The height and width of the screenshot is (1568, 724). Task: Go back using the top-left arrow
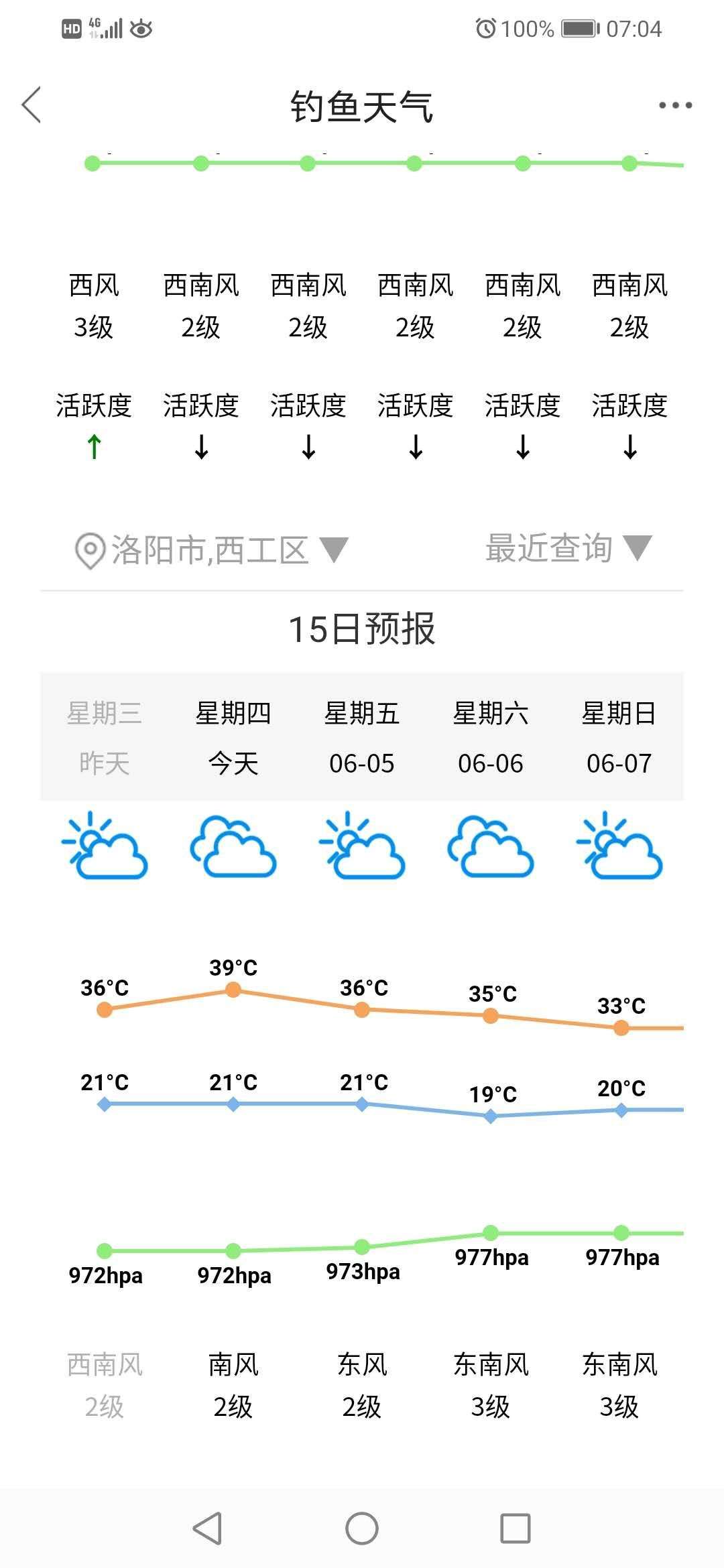pyautogui.click(x=32, y=105)
